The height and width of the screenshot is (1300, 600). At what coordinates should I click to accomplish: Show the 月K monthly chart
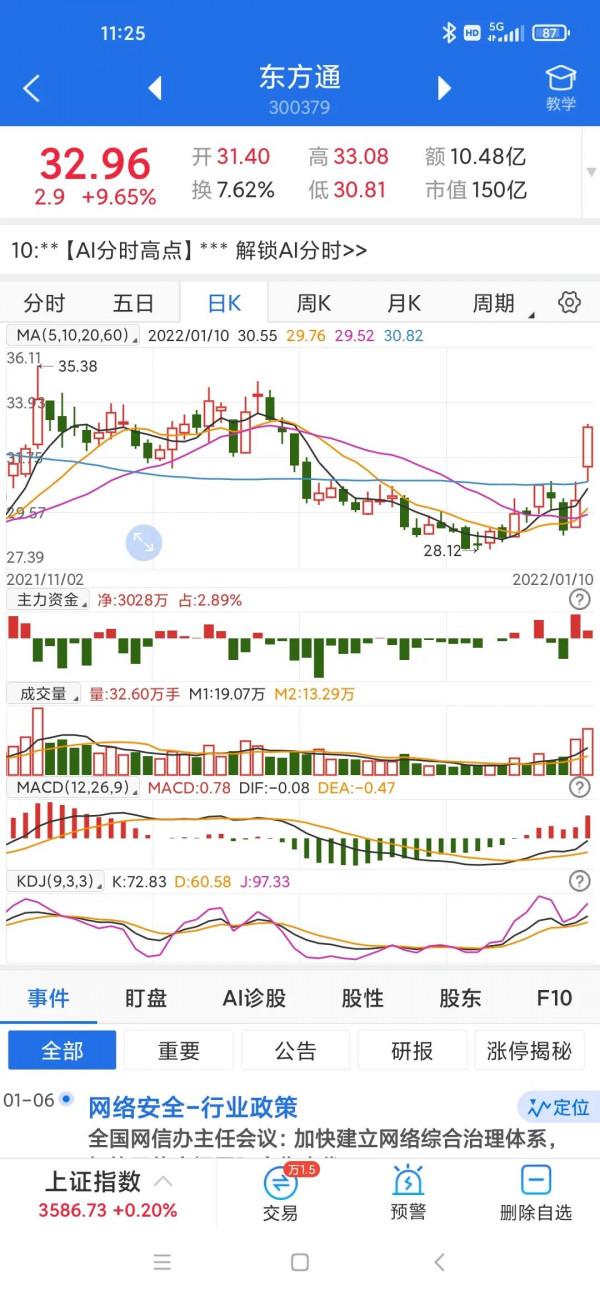click(403, 303)
